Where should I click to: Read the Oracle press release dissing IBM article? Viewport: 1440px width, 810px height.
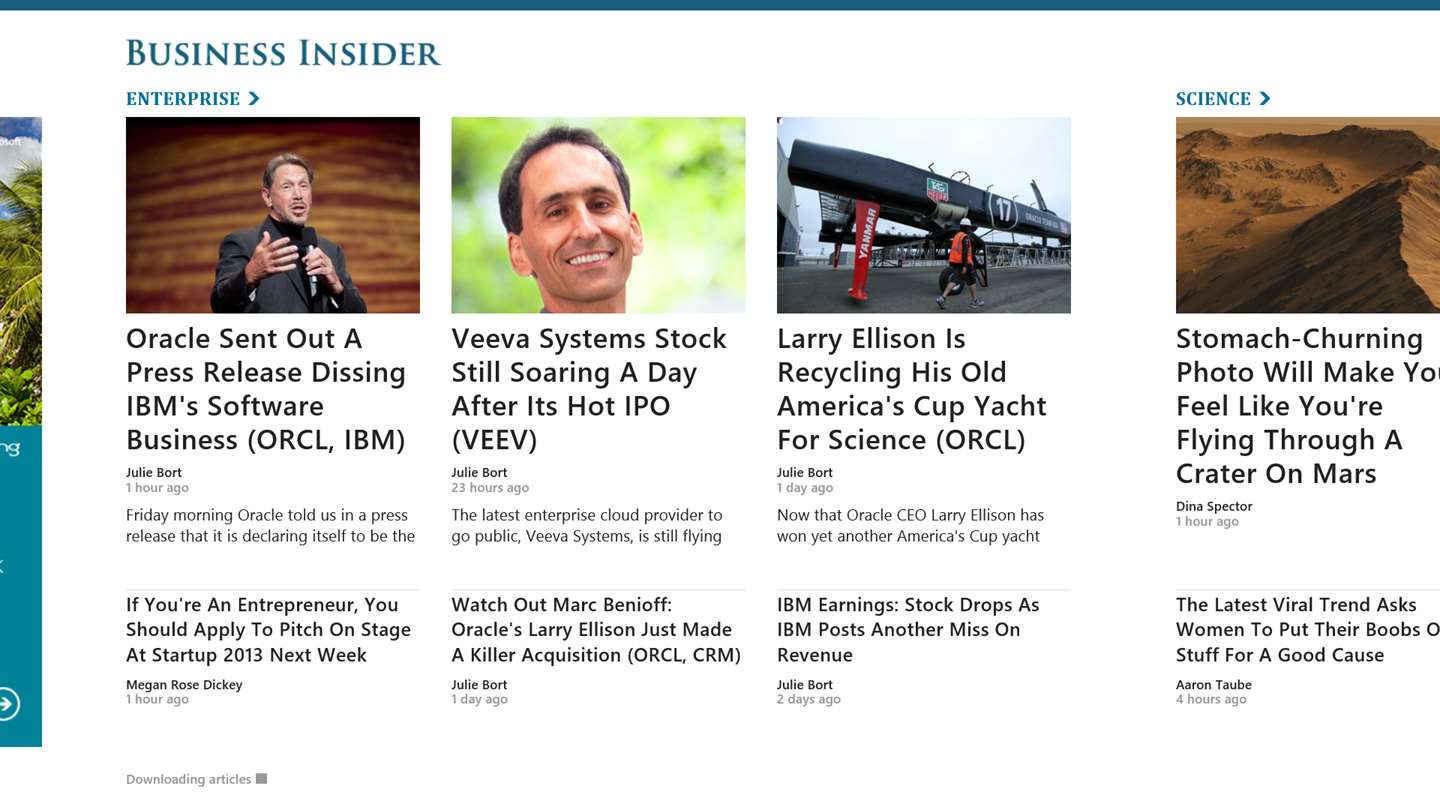tap(266, 389)
